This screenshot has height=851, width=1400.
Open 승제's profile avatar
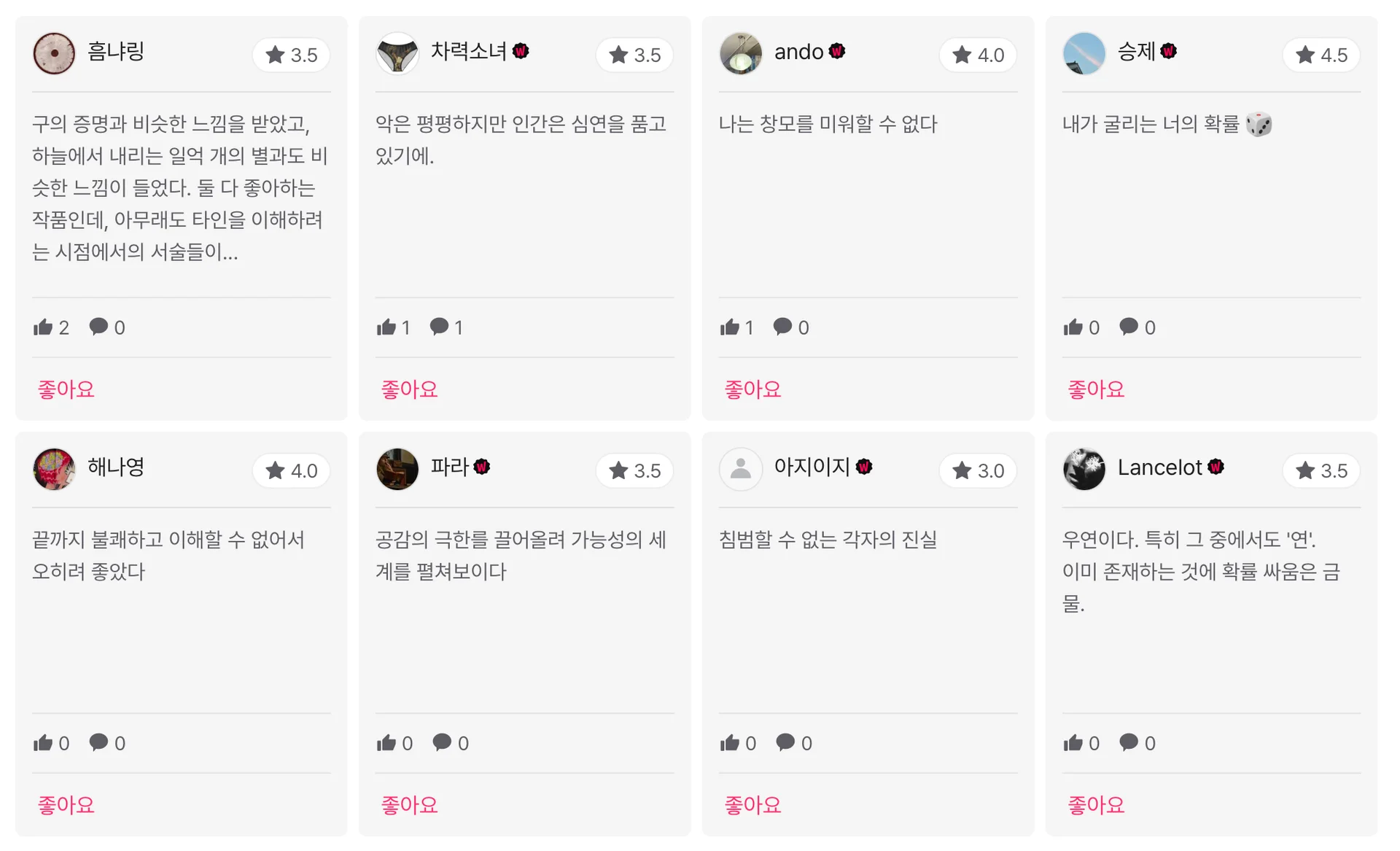pos(1084,53)
